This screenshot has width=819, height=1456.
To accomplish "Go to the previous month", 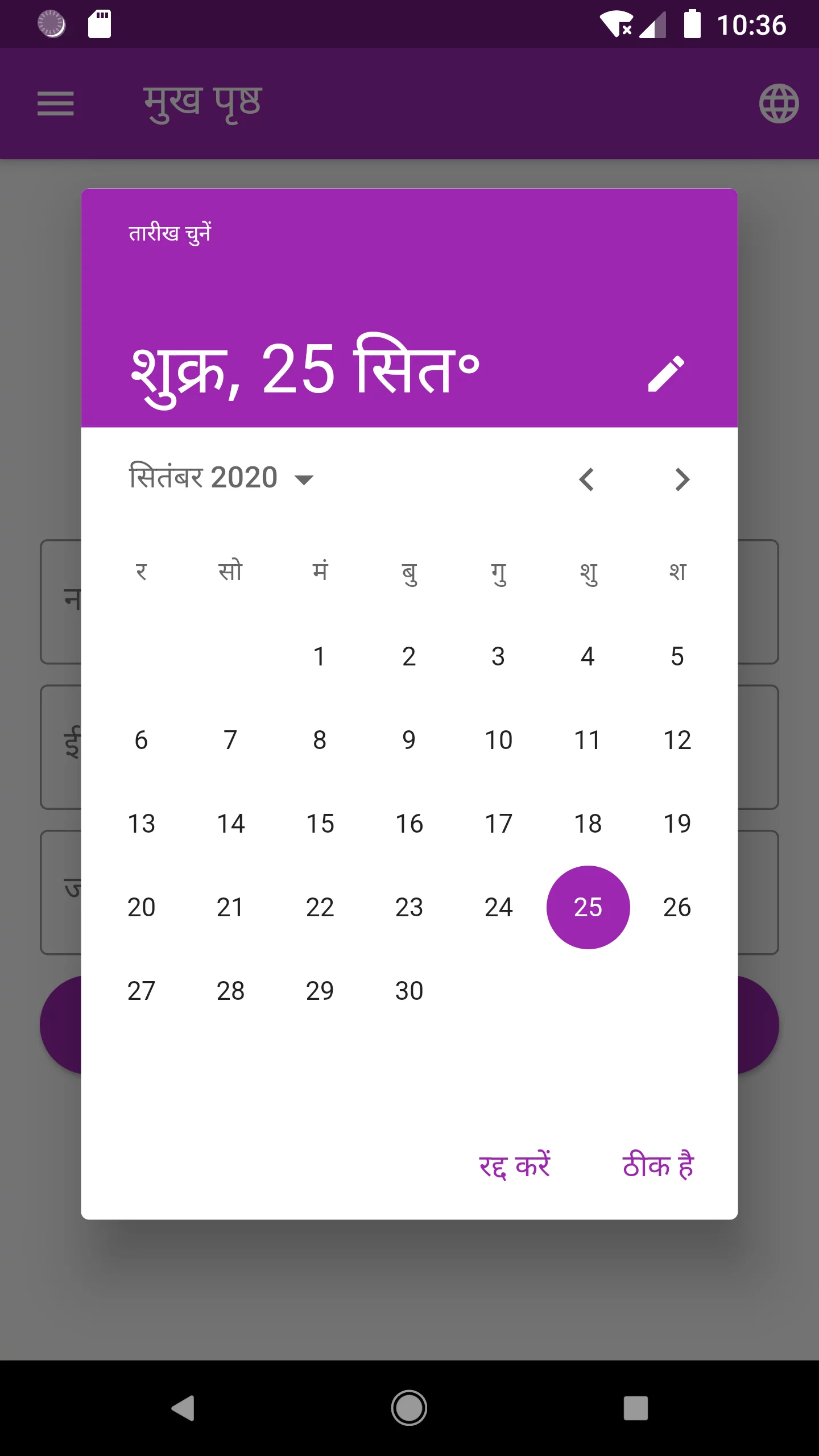I will click(x=586, y=479).
